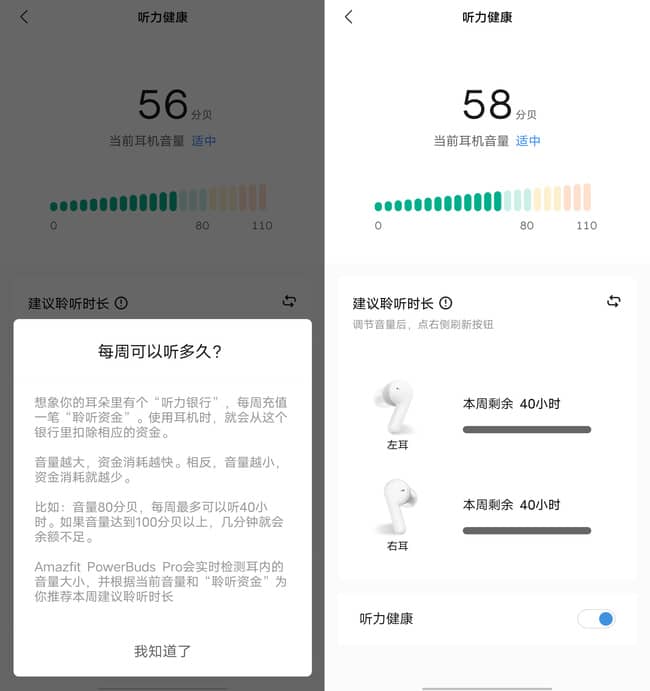Tap the refresh icon beside 建议聆听时长
Screen dimensions: 650x691
tap(614, 301)
